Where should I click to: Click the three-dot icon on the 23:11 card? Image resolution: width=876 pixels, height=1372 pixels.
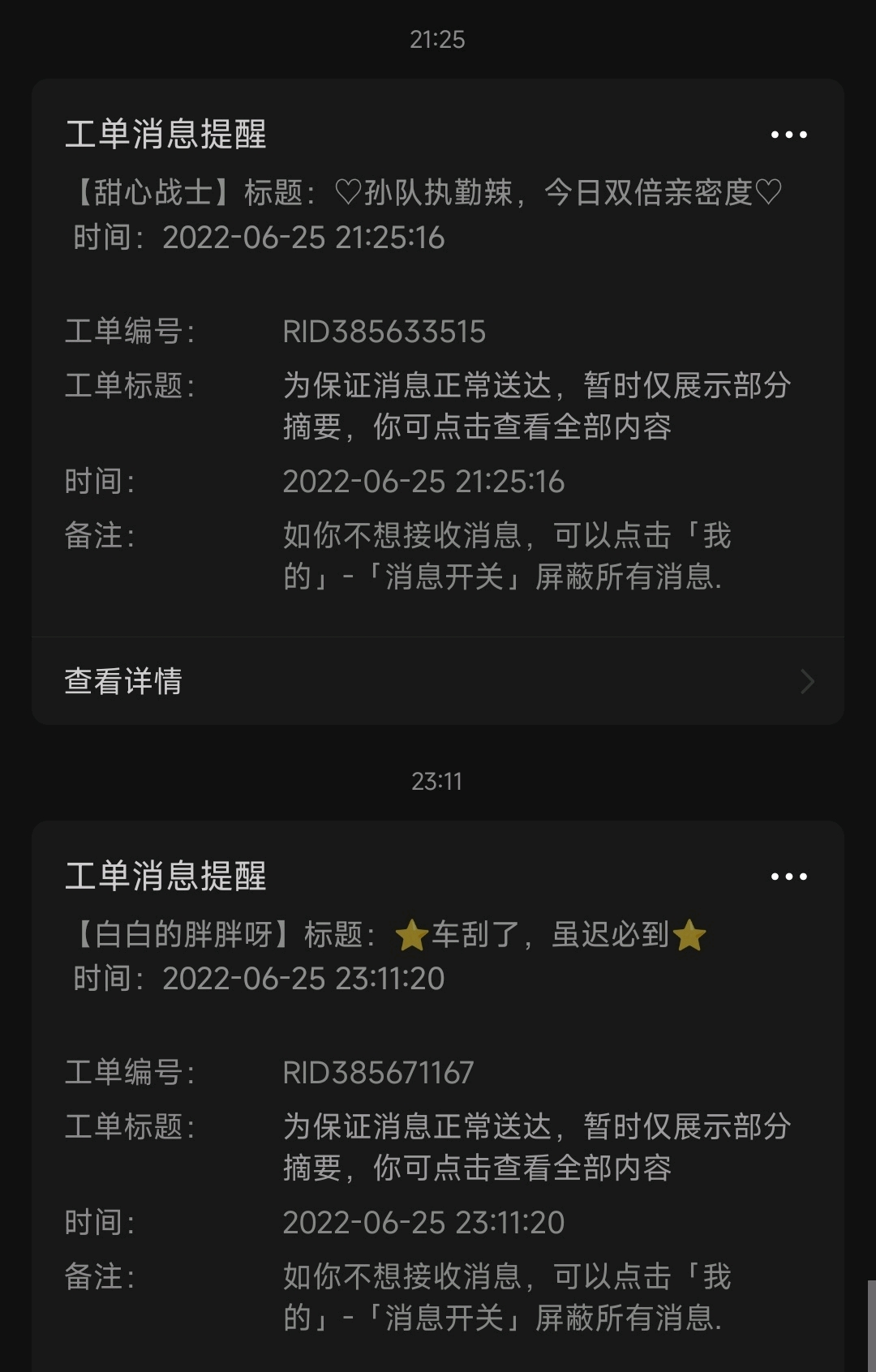[788, 876]
